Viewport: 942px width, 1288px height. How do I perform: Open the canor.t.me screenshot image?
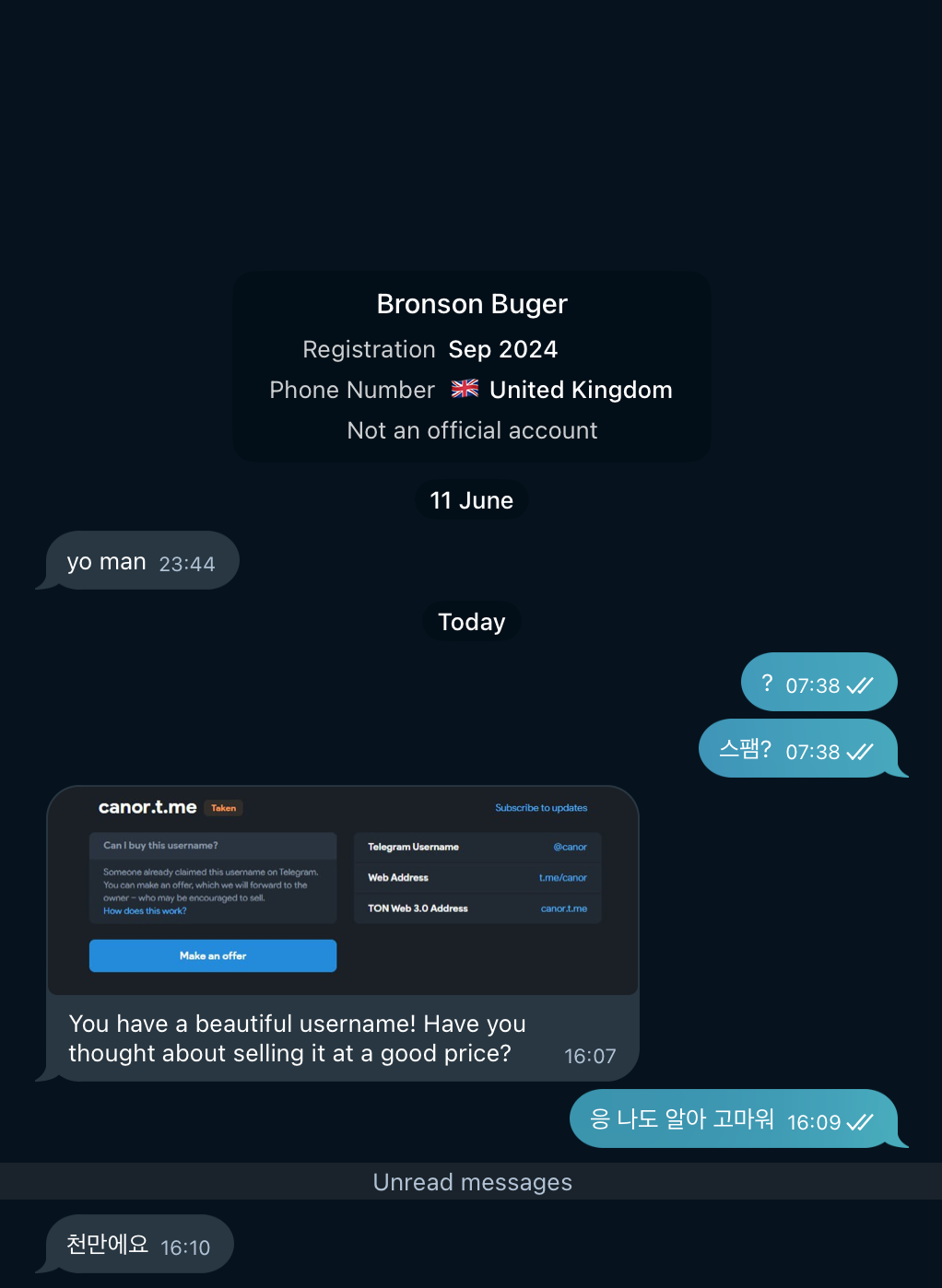pos(343,890)
